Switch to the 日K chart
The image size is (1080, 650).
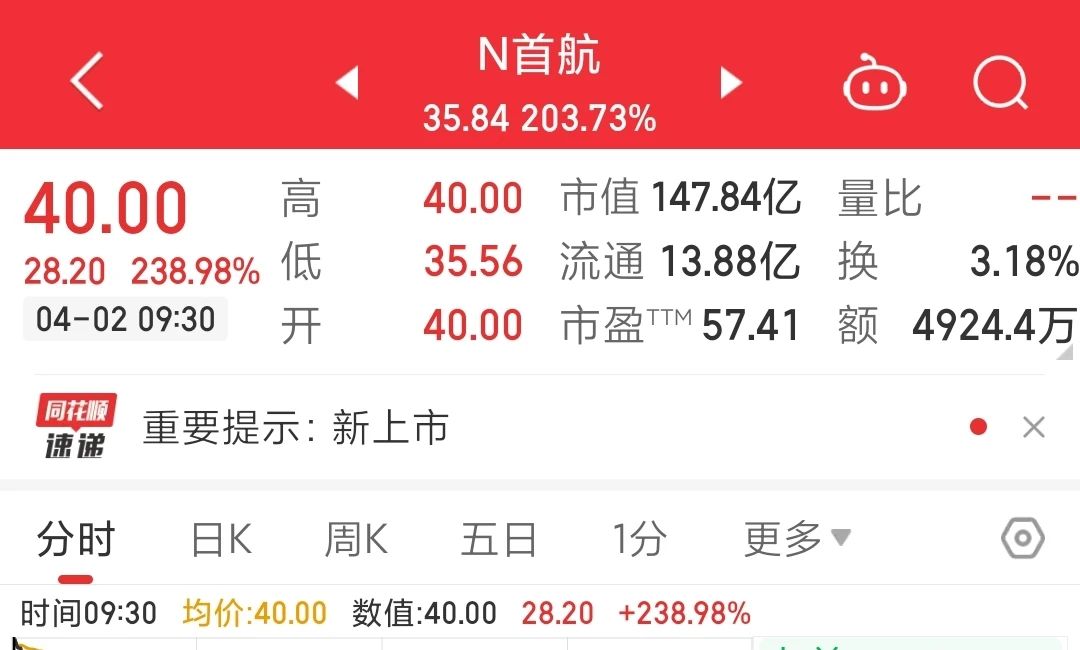click(x=221, y=540)
